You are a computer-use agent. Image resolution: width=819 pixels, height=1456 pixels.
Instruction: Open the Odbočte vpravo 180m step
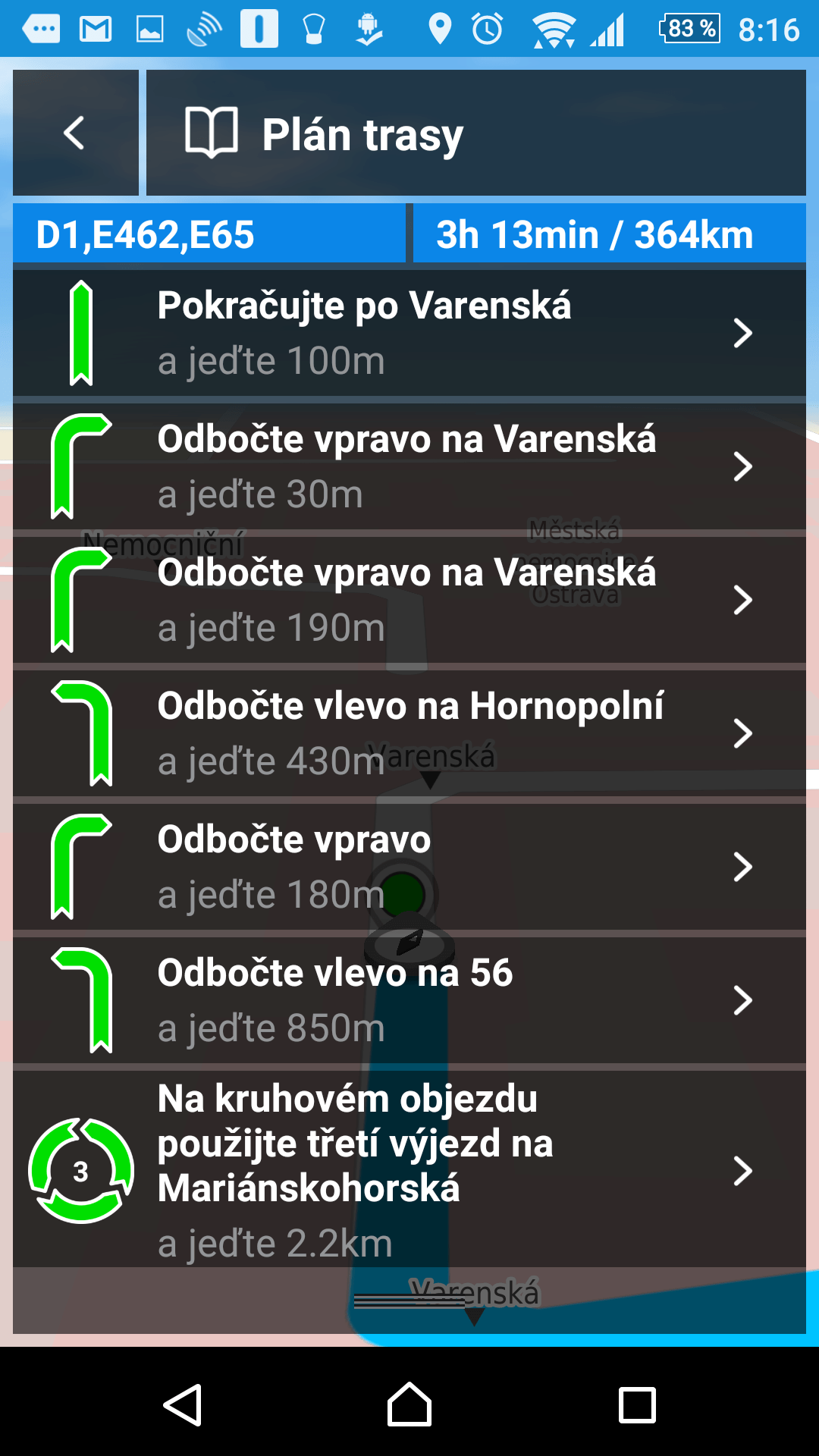click(409, 867)
